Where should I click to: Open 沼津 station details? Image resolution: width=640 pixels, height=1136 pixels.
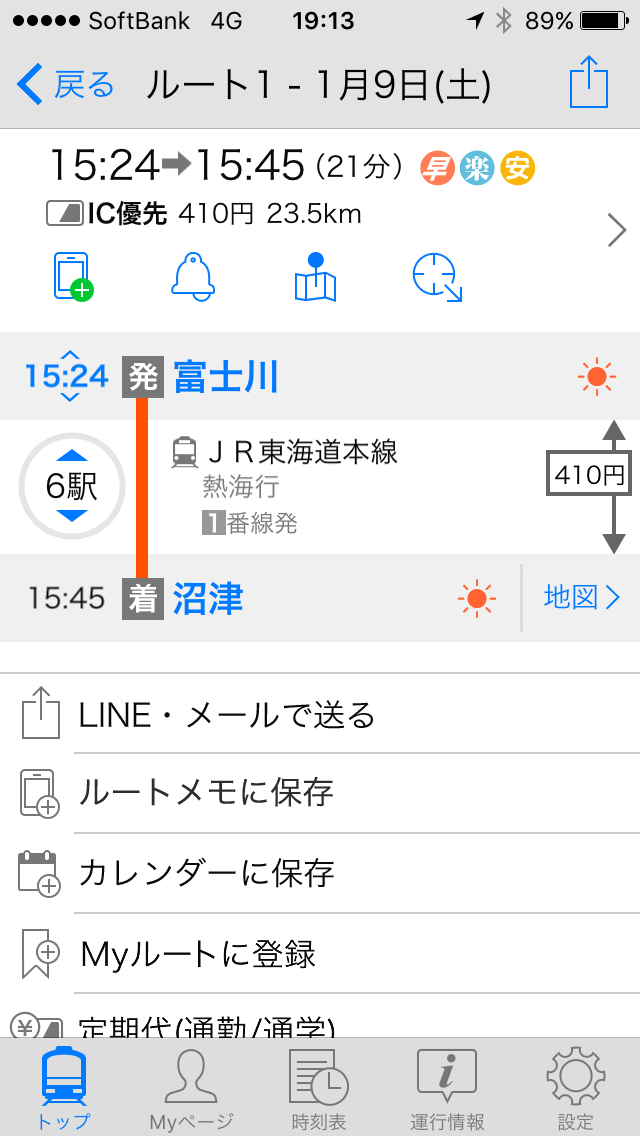208,598
